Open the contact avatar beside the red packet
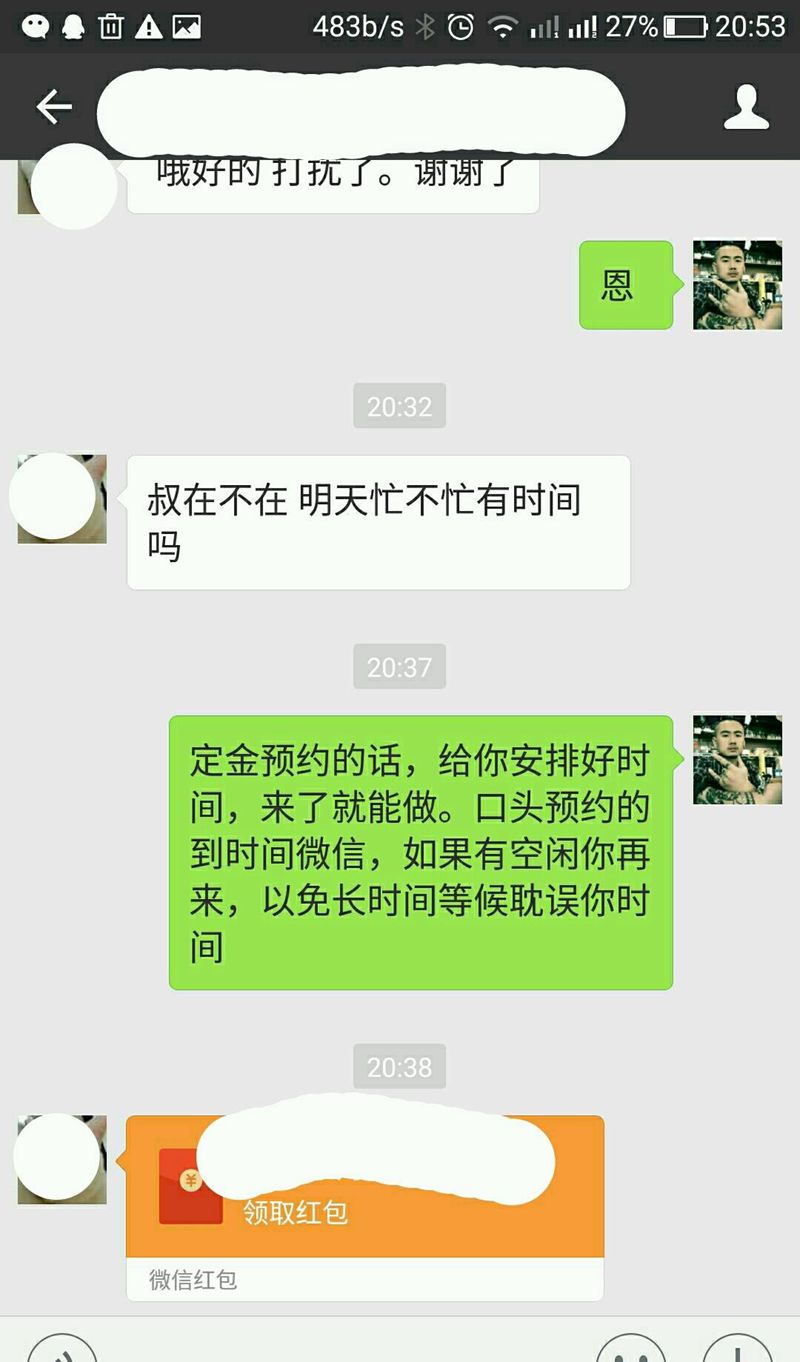The height and width of the screenshot is (1362, 800). pos(61,1159)
